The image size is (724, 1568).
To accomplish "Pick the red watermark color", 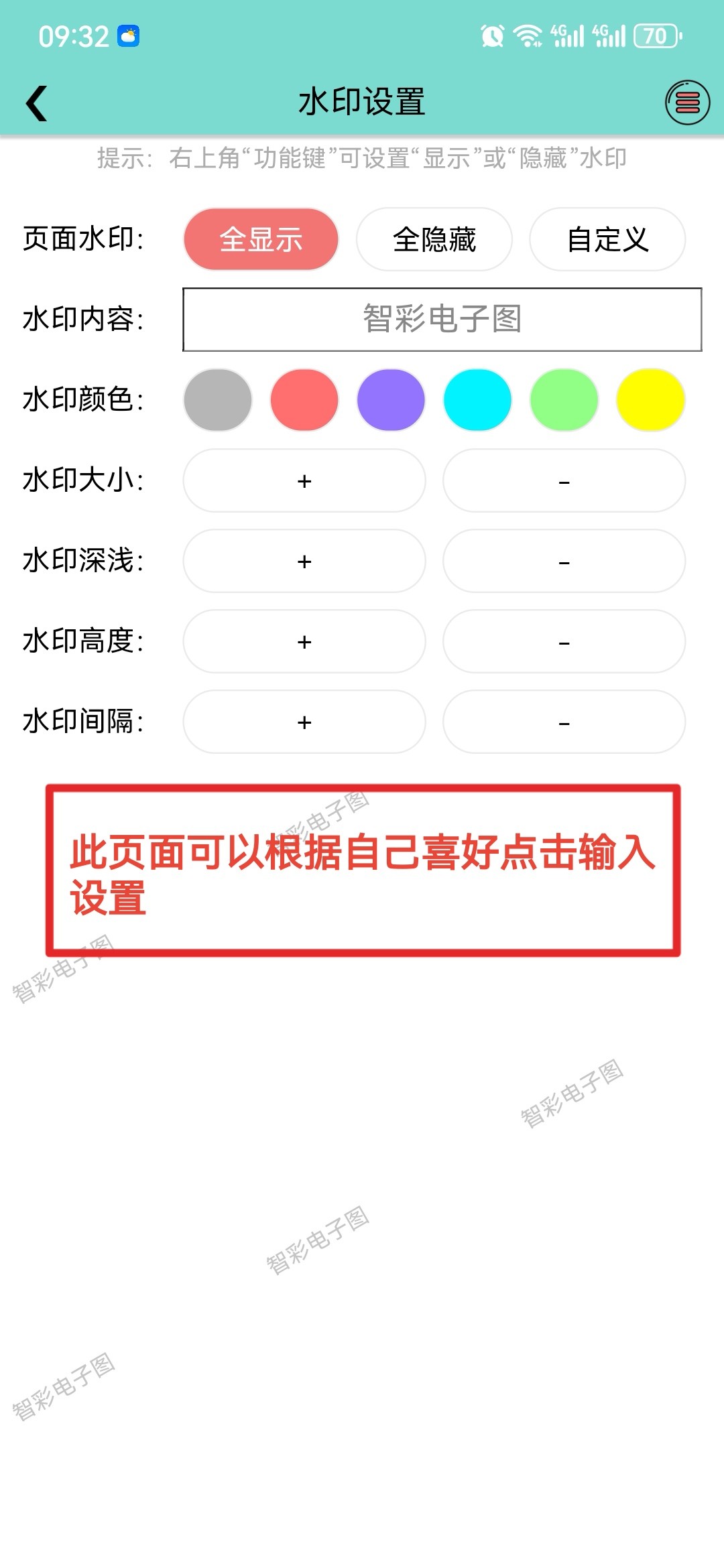I will point(304,400).
